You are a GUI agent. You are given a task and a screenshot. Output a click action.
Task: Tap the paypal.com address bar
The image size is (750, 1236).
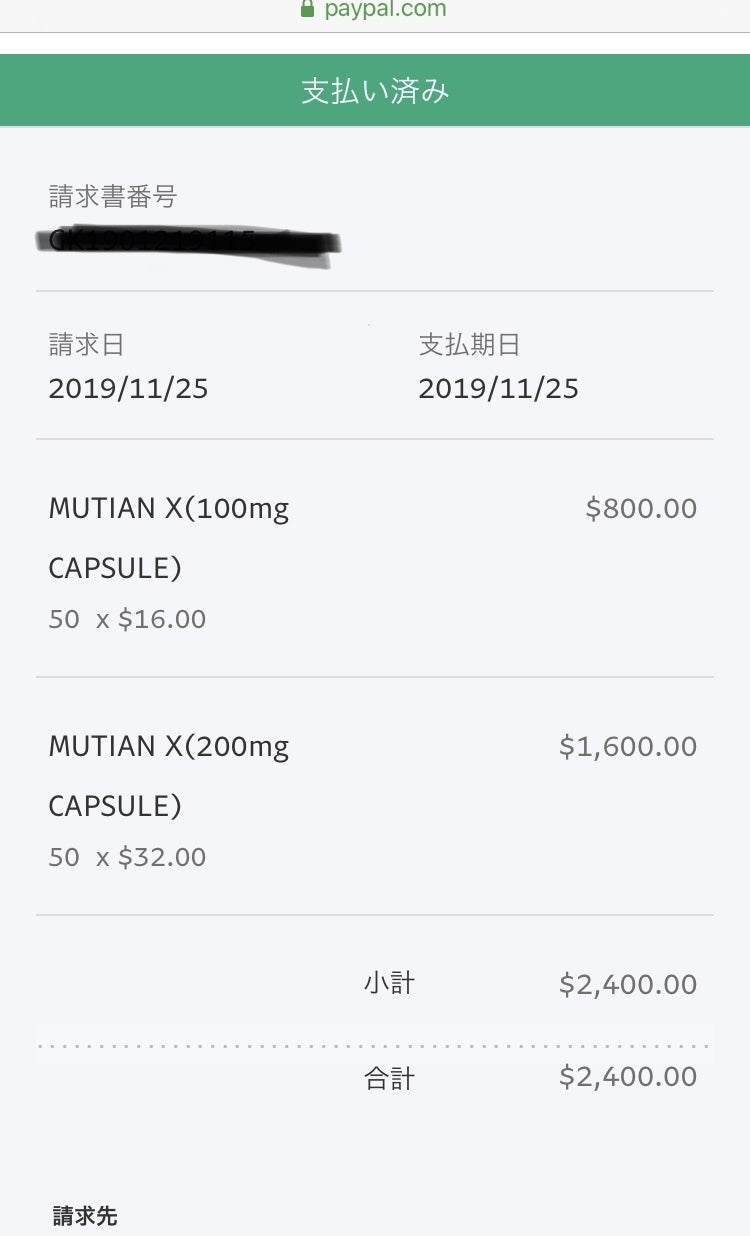coord(374,11)
